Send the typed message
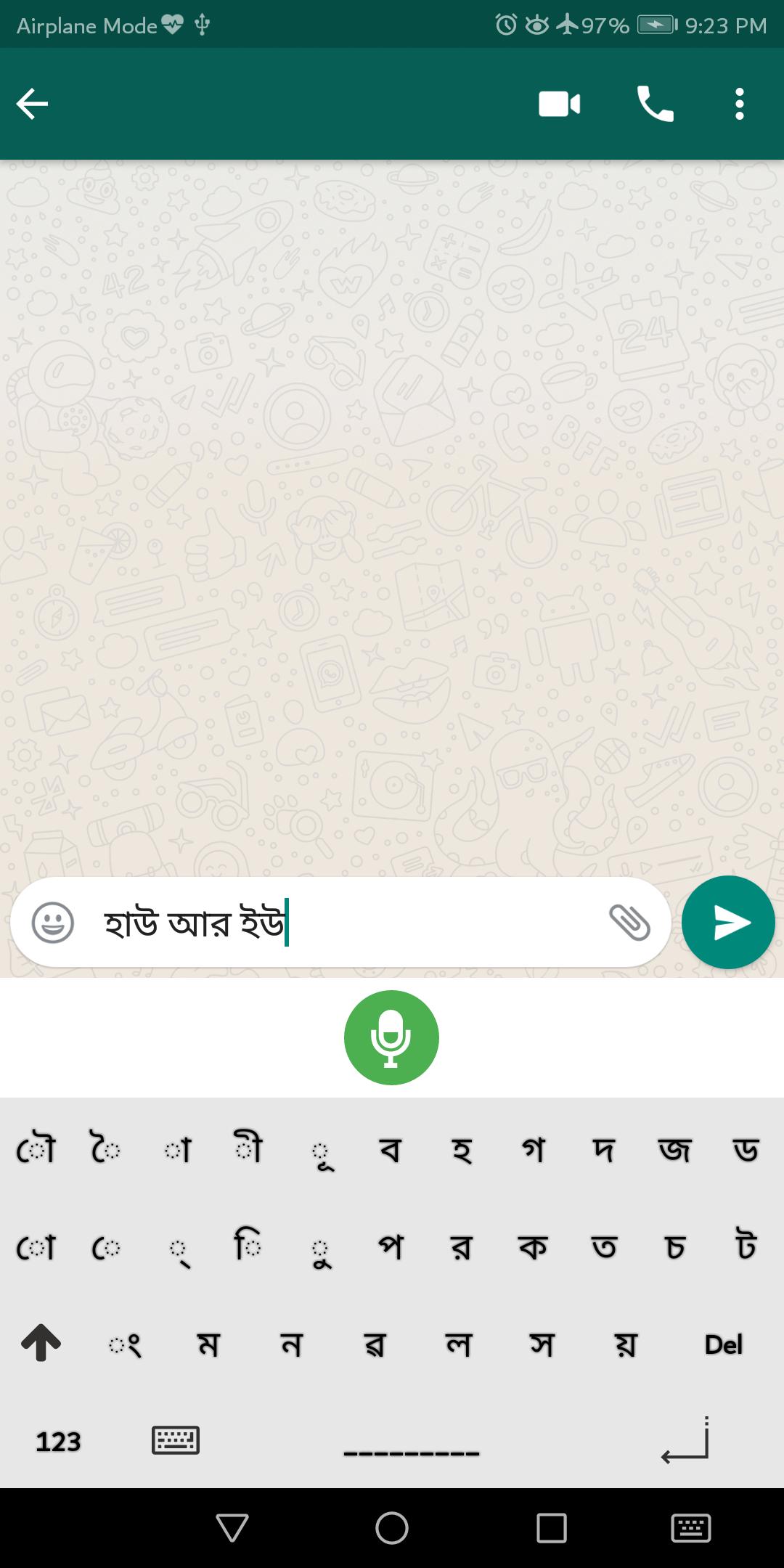This screenshot has width=784, height=1568. coord(728,923)
